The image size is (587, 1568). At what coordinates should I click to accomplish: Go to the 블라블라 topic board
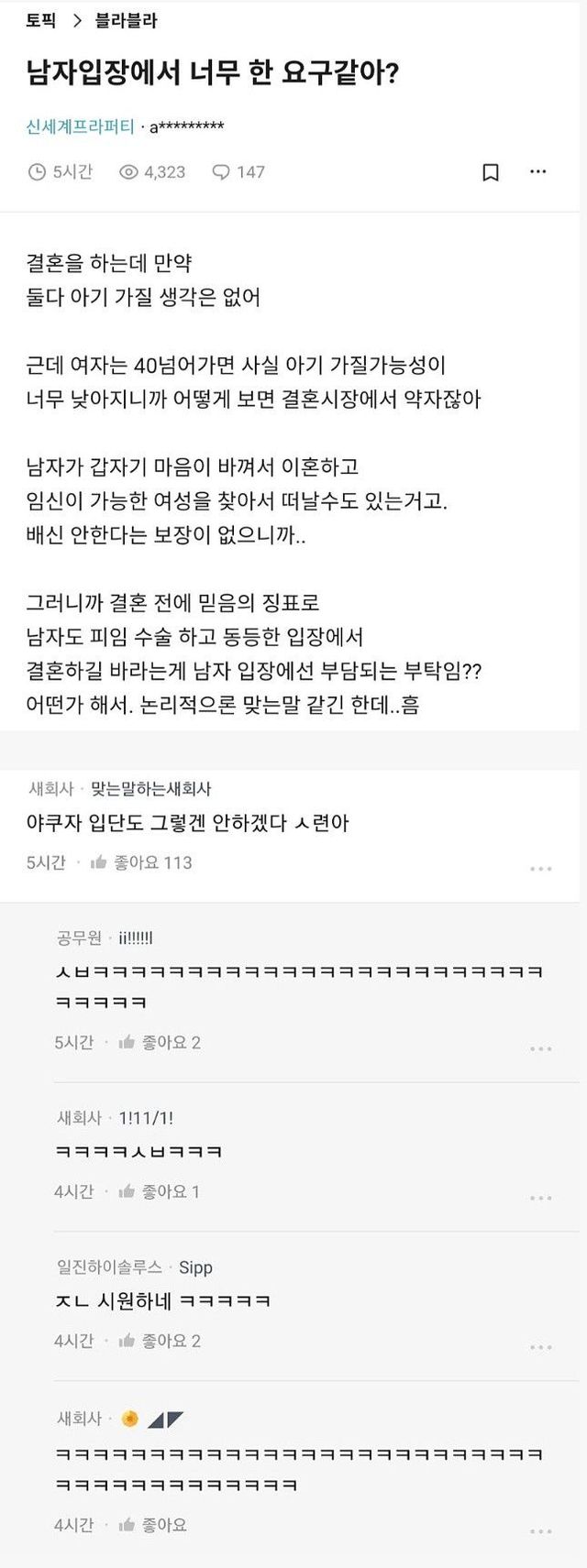click(x=126, y=19)
